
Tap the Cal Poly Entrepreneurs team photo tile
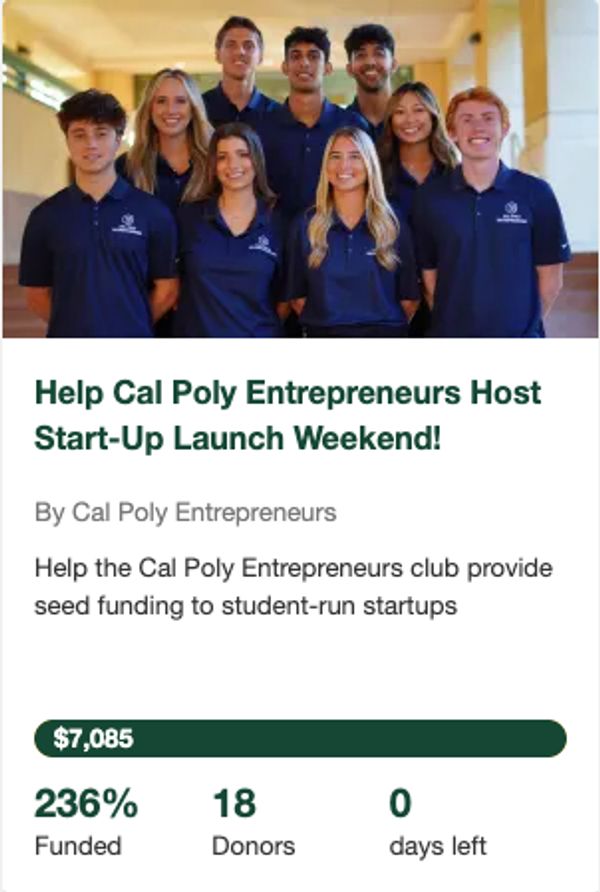click(x=300, y=170)
